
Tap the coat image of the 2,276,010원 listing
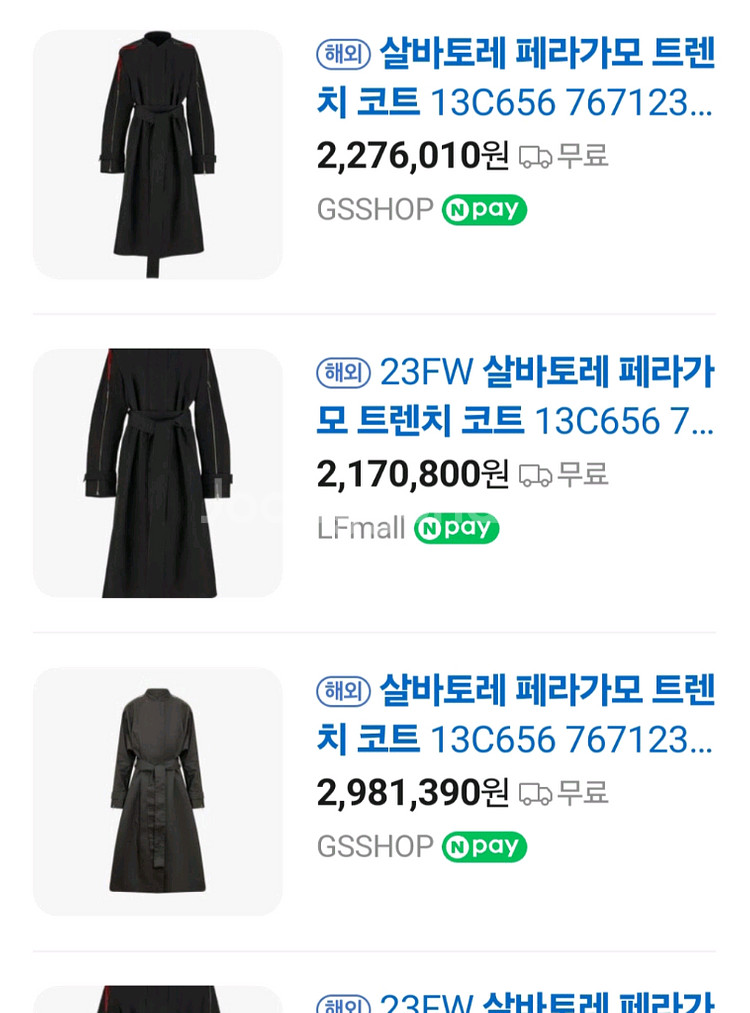click(158, 155)
